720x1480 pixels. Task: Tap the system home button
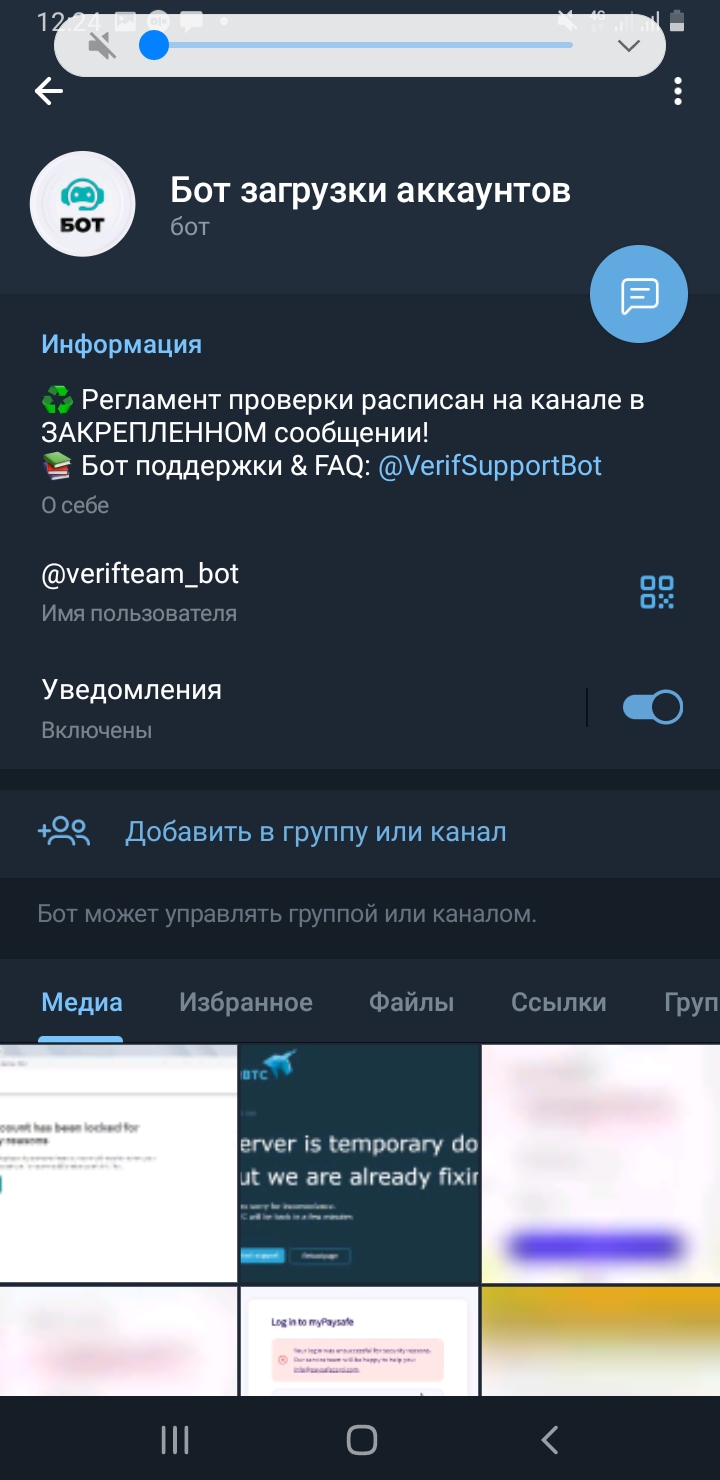[361, 1440]
